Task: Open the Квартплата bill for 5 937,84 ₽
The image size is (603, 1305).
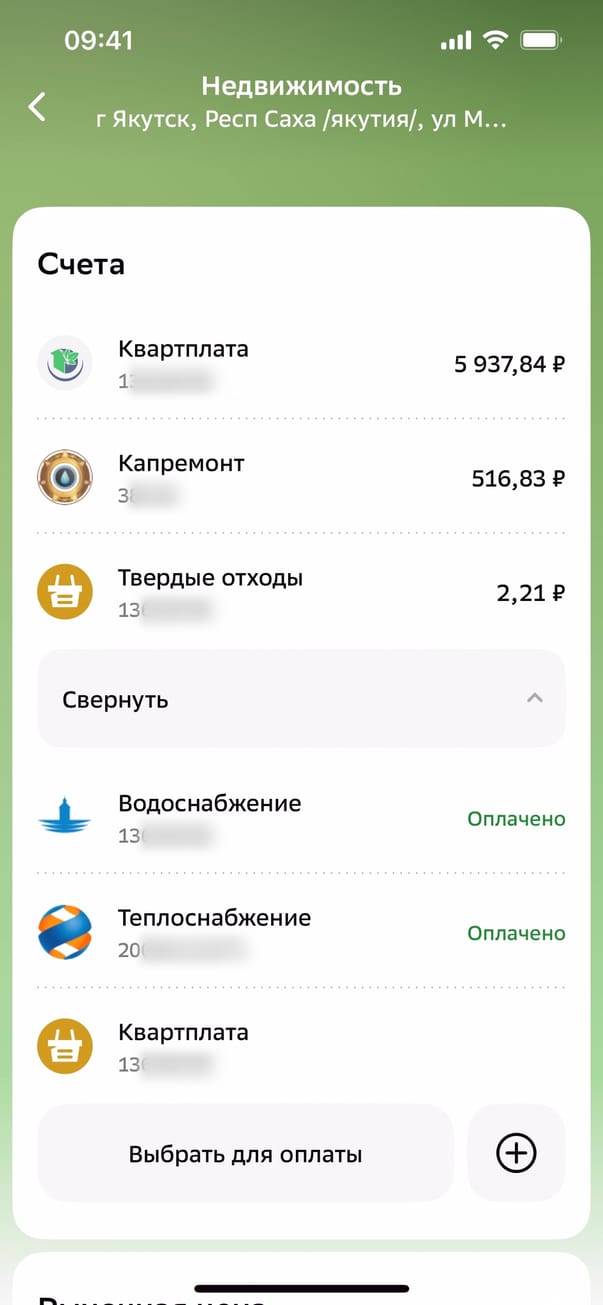Action: (300, 363)
